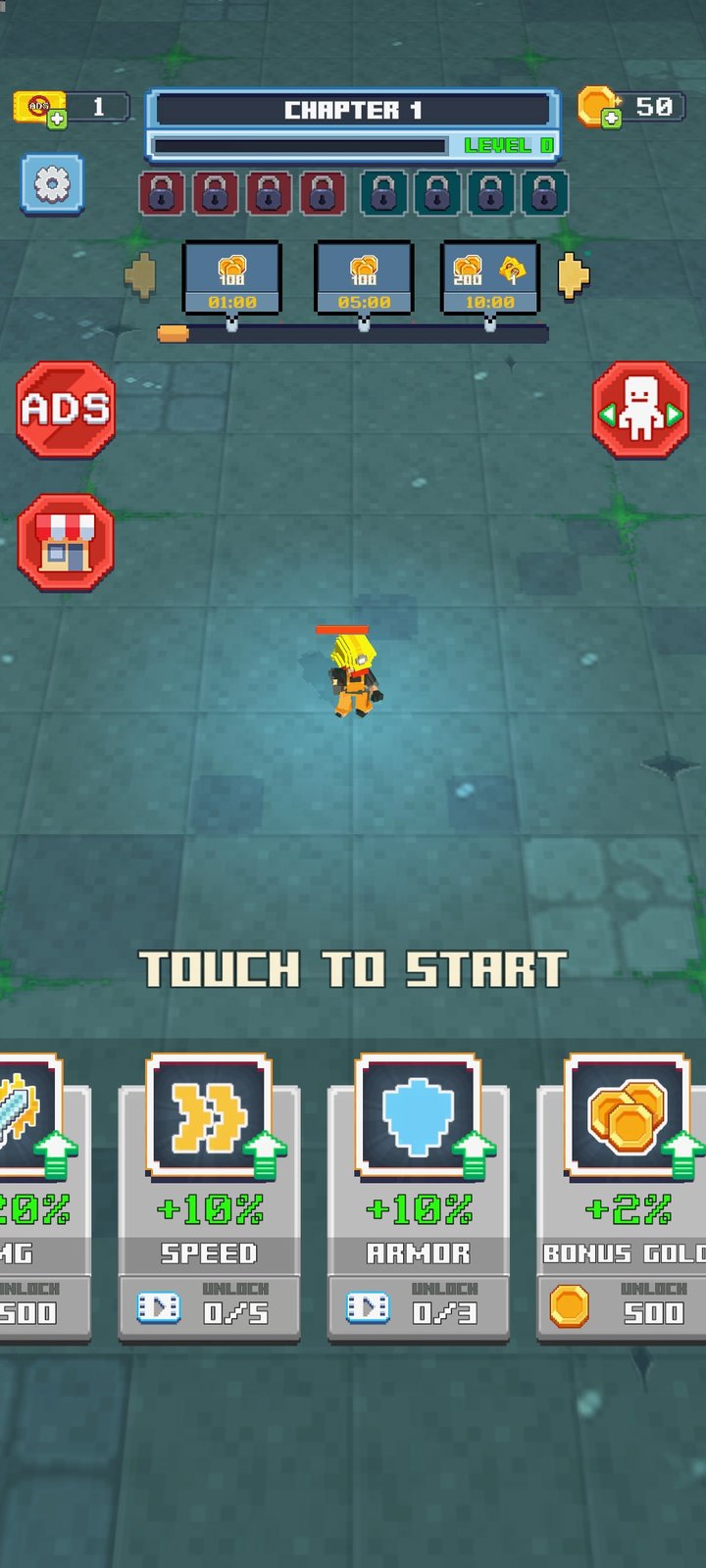Tap Touch to Start
Image resolution: width=706 pixels, height=1568 pixels.
353,970
